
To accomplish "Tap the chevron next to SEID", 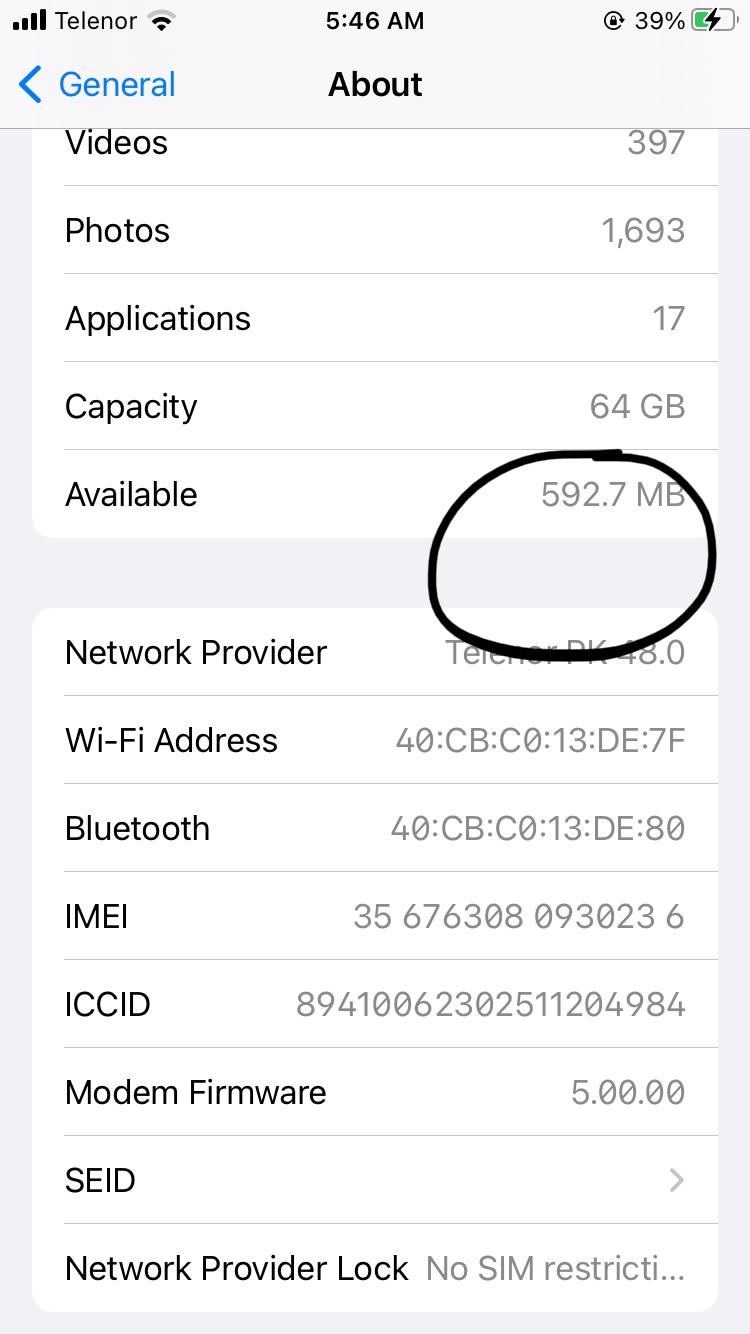I will (678, 1180).
